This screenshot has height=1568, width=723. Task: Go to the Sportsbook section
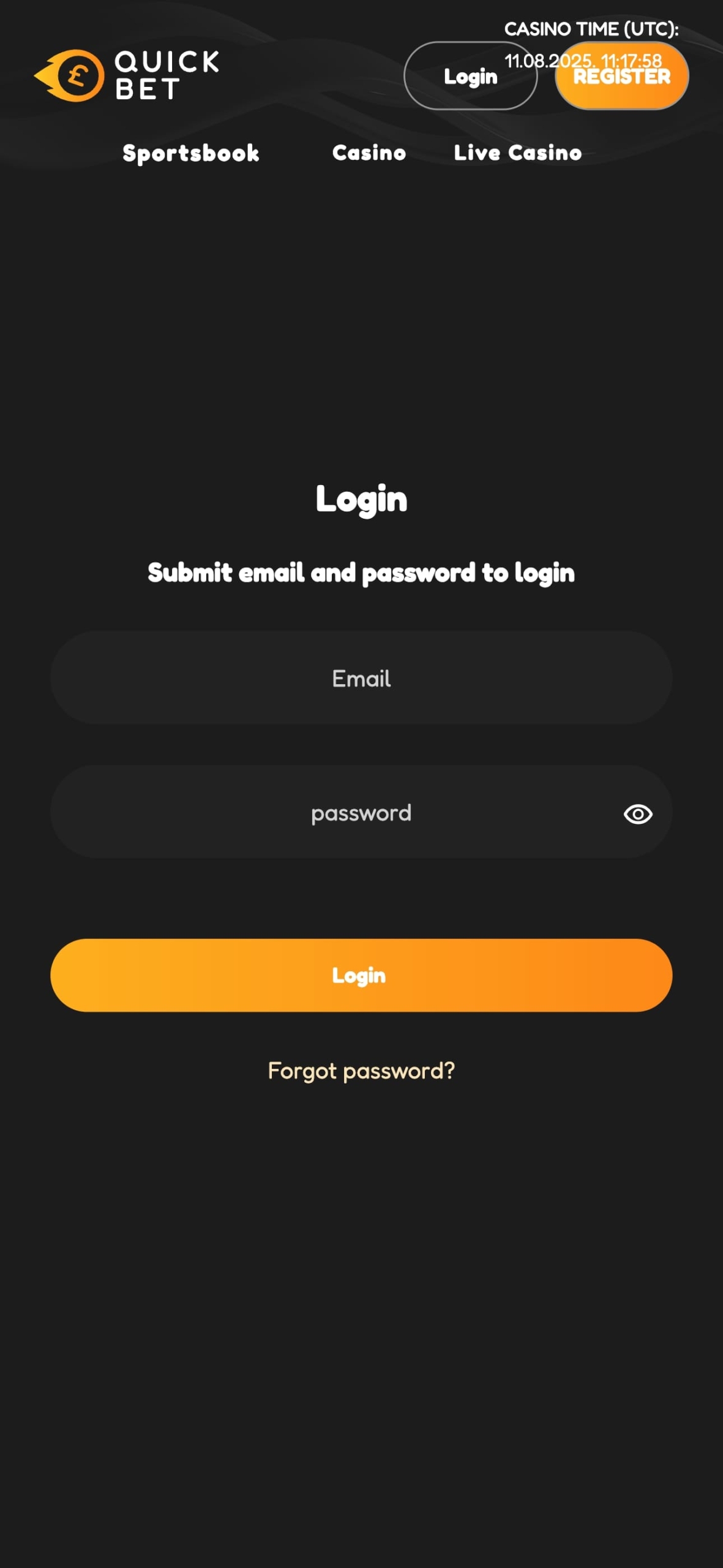(x=190, y=153)
